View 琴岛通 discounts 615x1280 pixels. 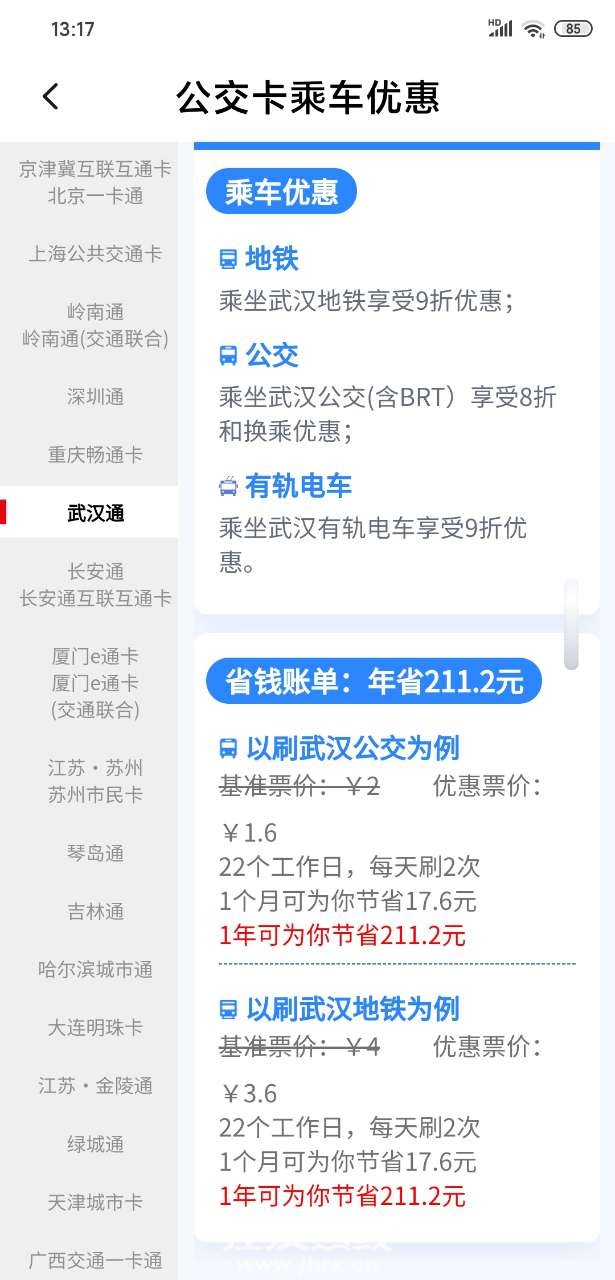(95, 853)
